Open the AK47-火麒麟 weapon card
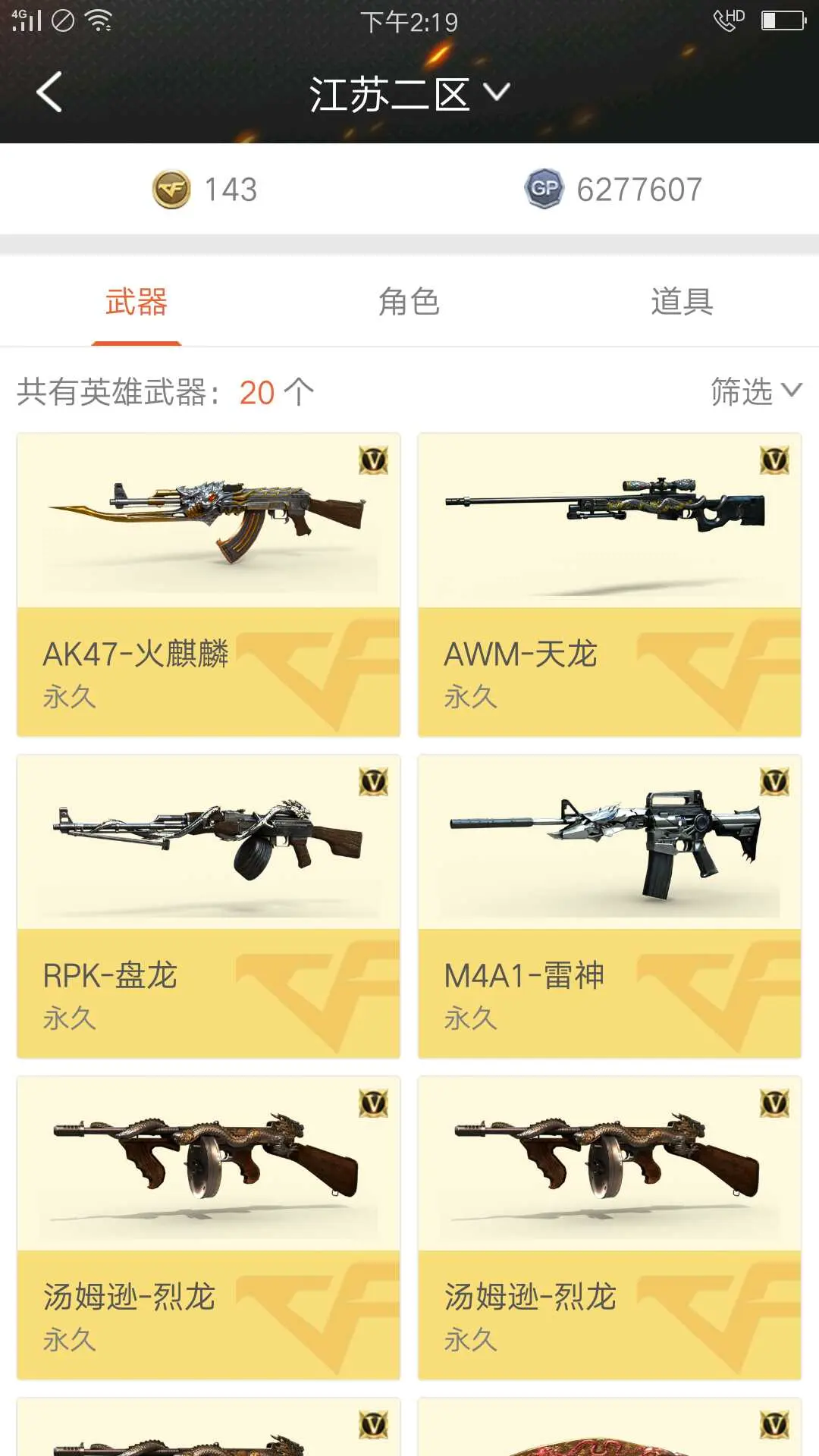 [x=209, y=584]
